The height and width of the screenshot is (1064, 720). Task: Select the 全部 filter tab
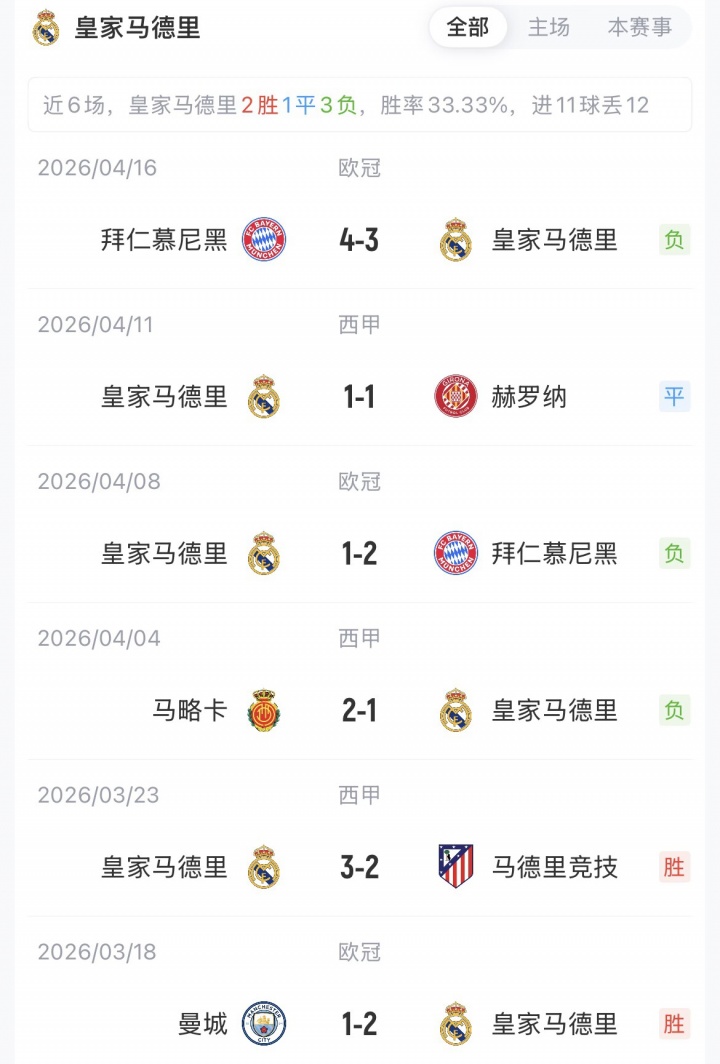(x=468, y=28)
